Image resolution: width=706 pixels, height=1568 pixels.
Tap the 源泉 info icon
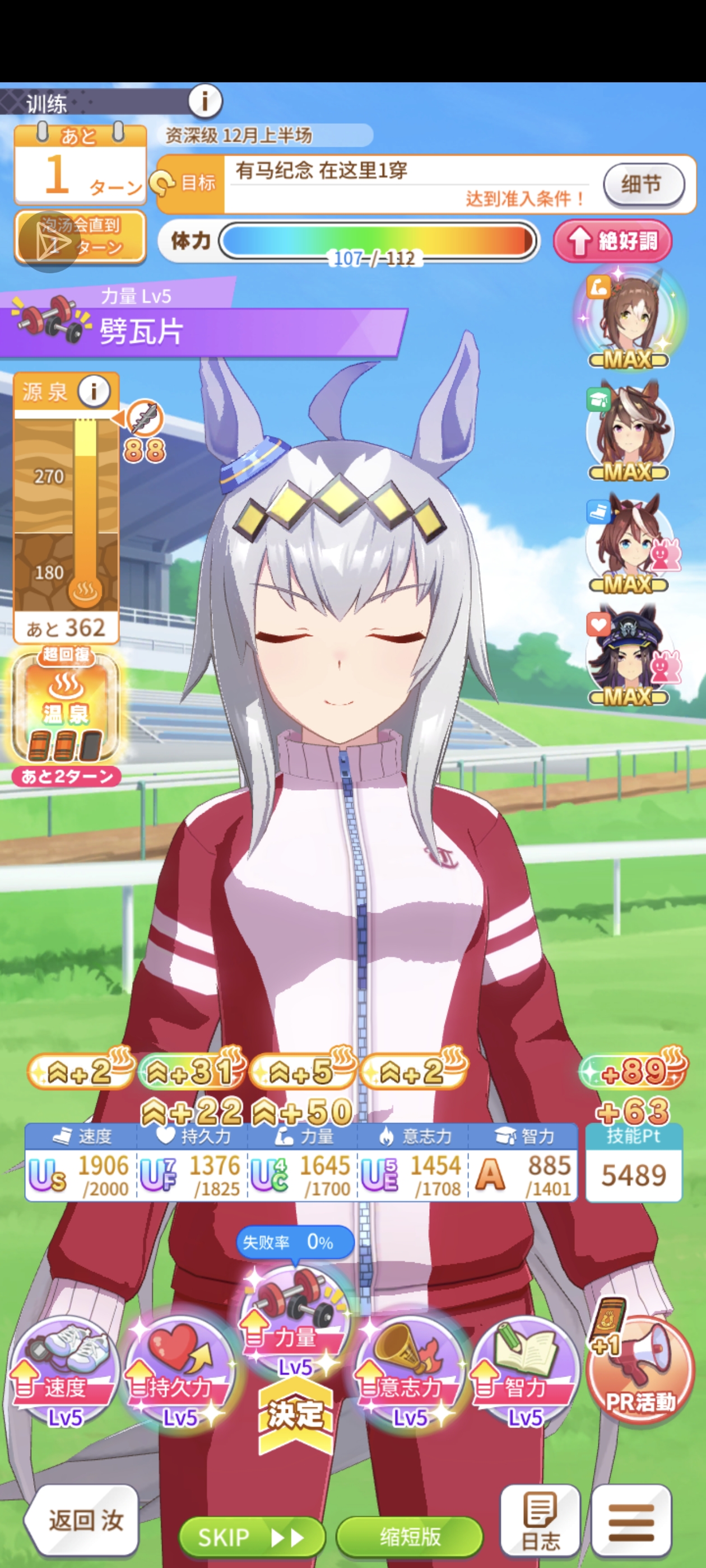(x=93, y=391)
